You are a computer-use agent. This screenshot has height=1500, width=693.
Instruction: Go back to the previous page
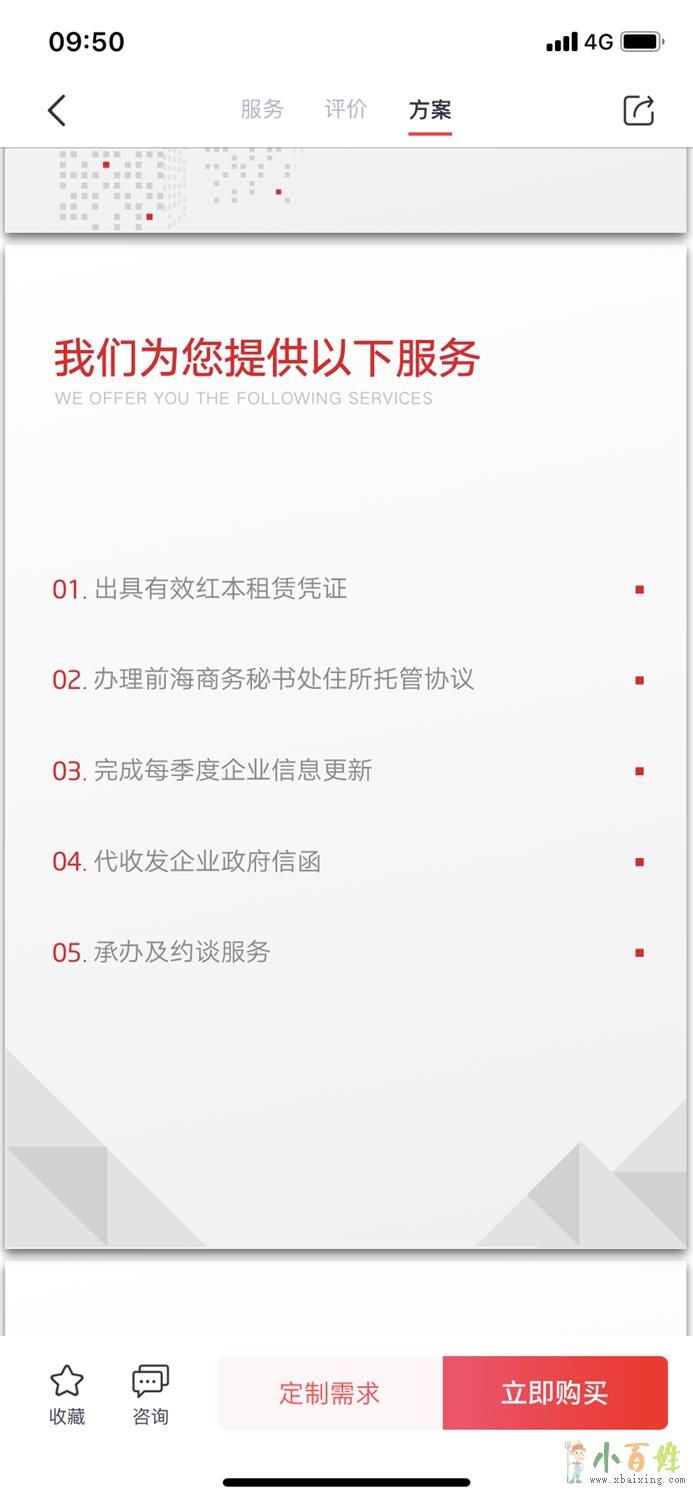[57, 110]
